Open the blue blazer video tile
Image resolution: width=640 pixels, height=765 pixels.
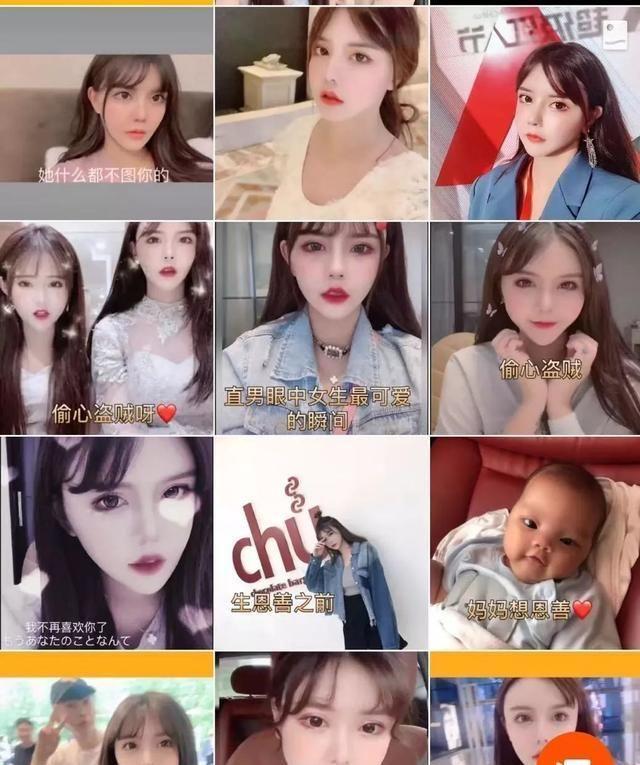[x=535, y=113]
